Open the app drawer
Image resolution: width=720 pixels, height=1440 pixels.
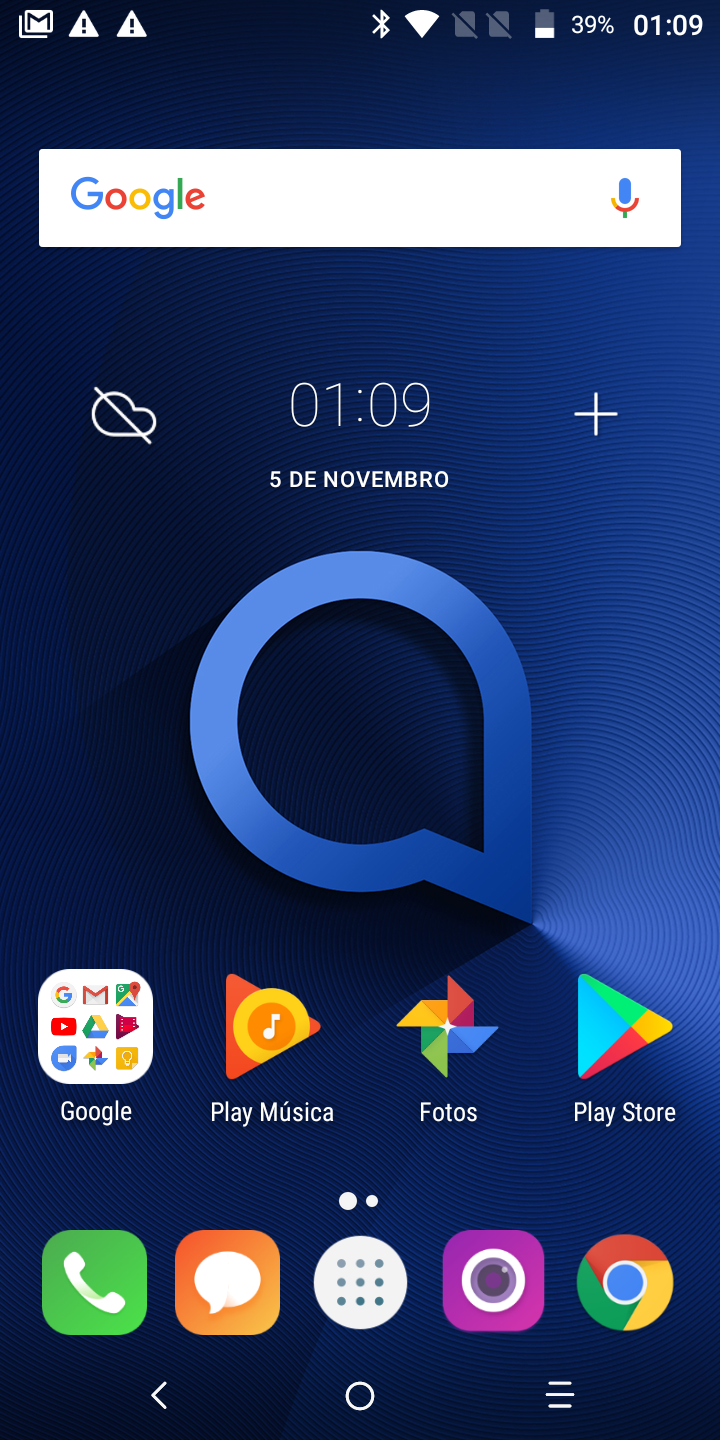(360, 1283)
